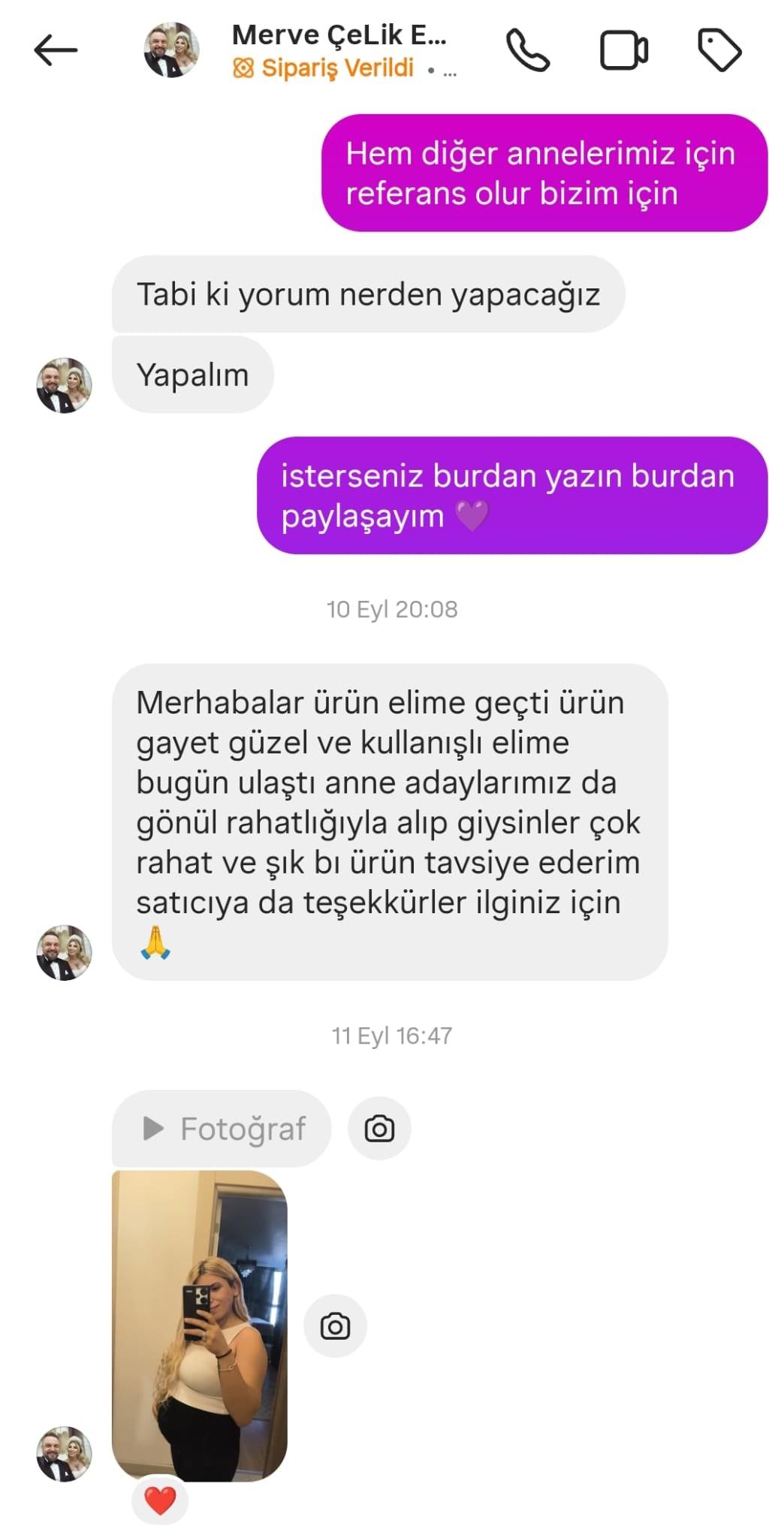Go back to the message list

point(56,51)
